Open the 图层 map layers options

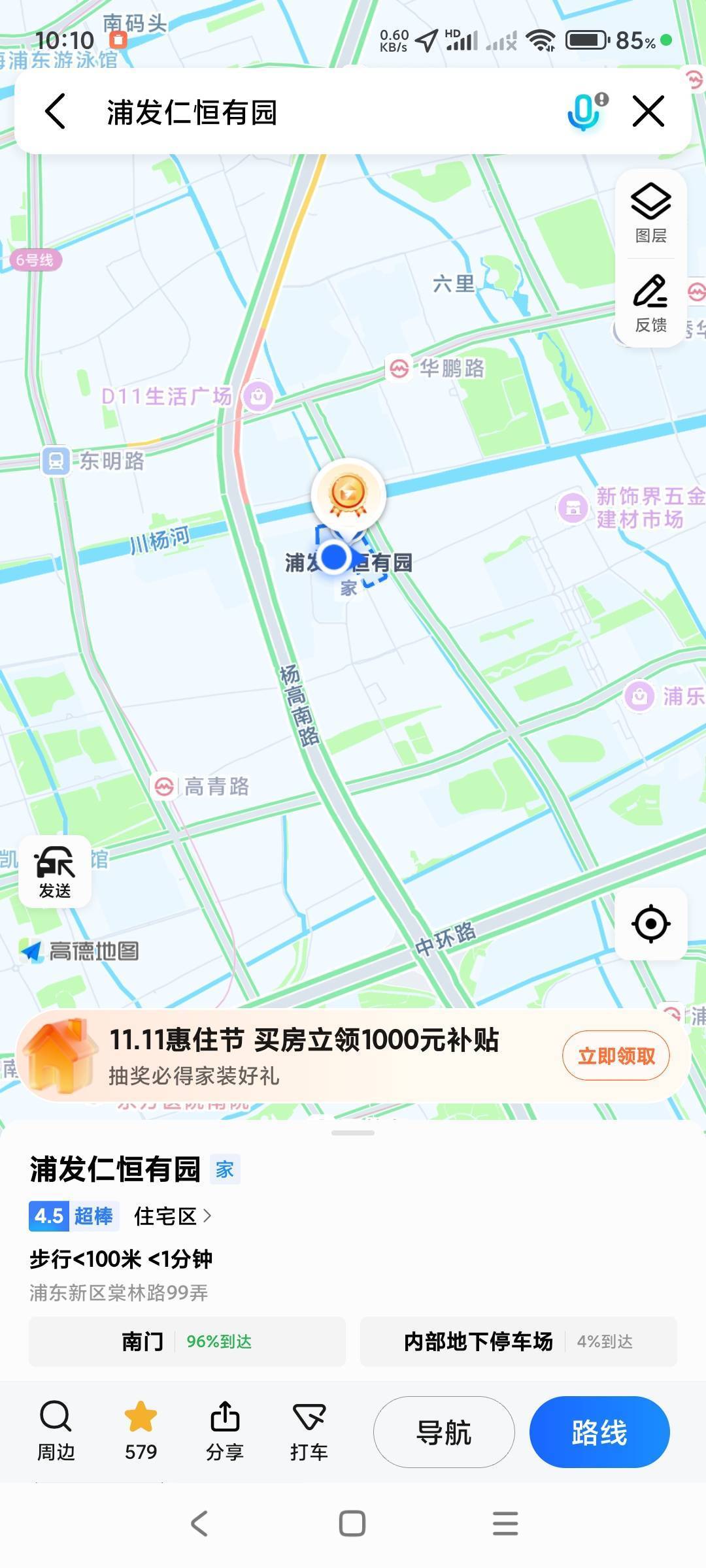point(650,212)
